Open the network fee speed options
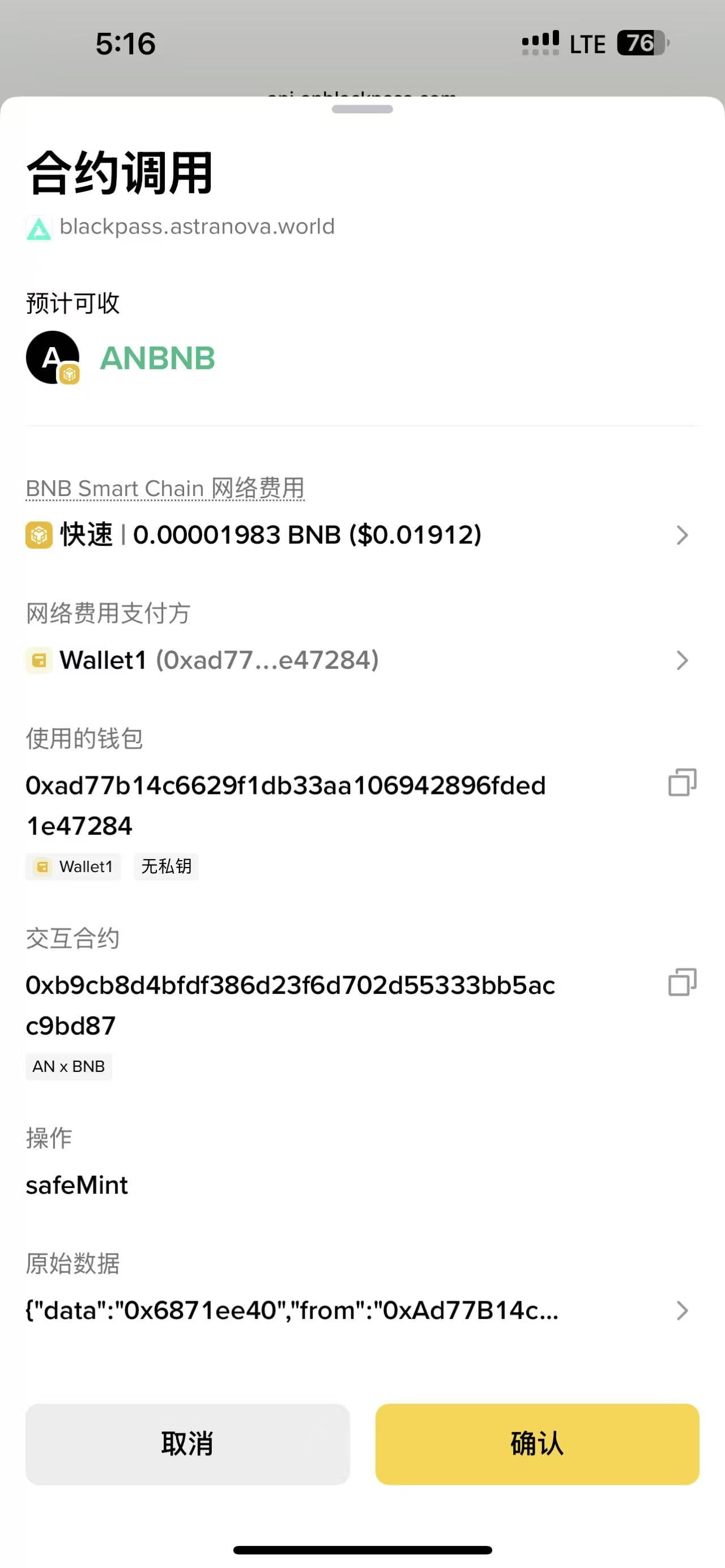This screenshot has height=1568, width=725. [682, 535]
